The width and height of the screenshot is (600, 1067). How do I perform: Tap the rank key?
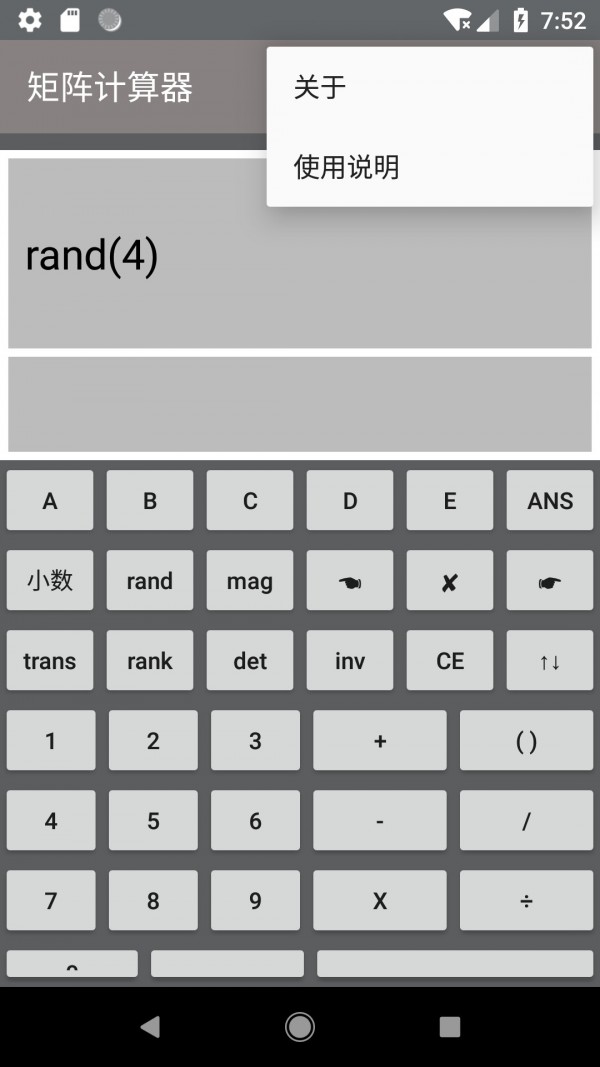pyautogui.click(x=150, y=661)
